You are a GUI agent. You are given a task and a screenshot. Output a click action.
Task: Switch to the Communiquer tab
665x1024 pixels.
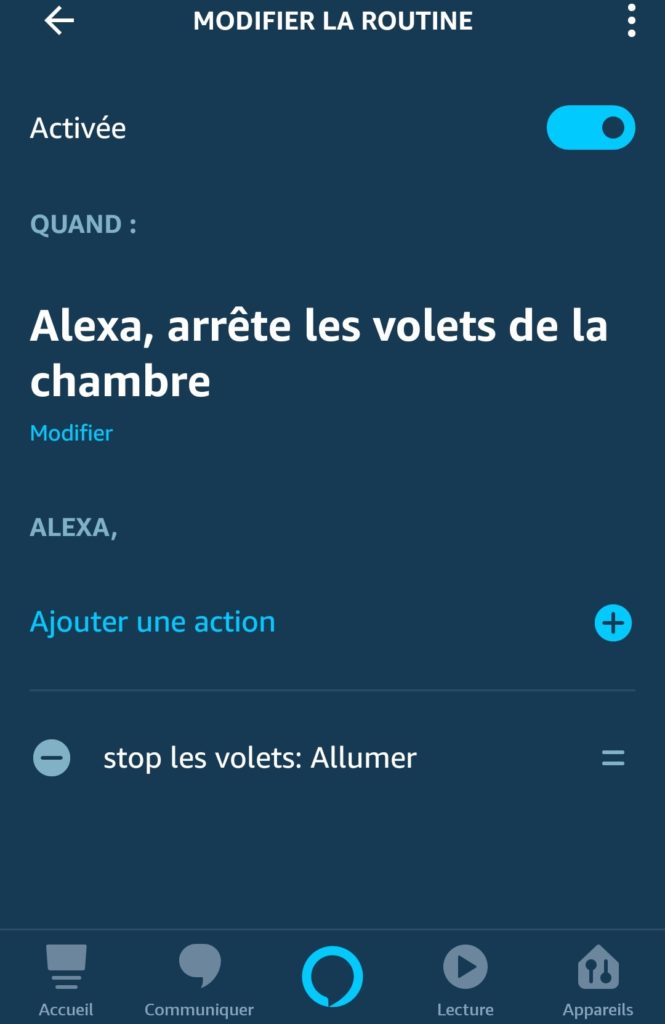(199, 979)
